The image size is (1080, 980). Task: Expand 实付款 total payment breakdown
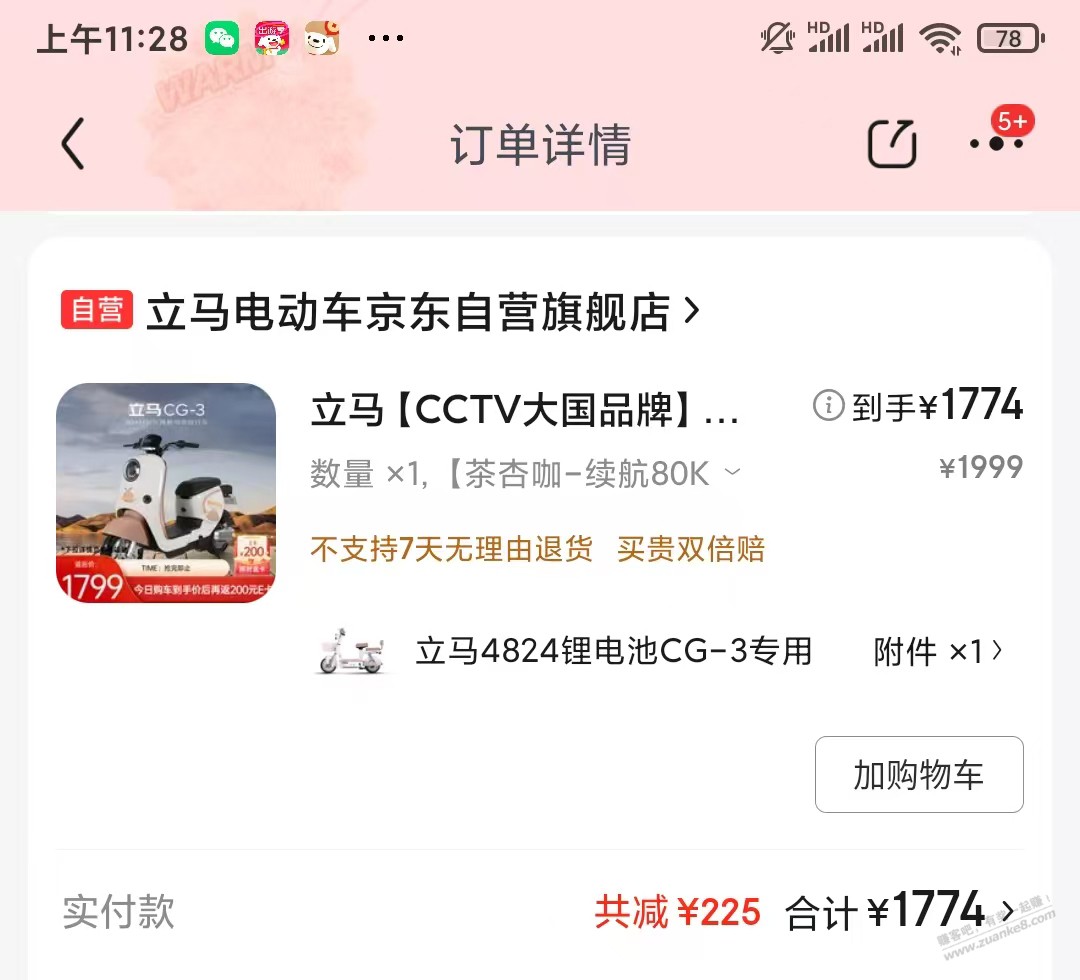[x=1008, y=911]
